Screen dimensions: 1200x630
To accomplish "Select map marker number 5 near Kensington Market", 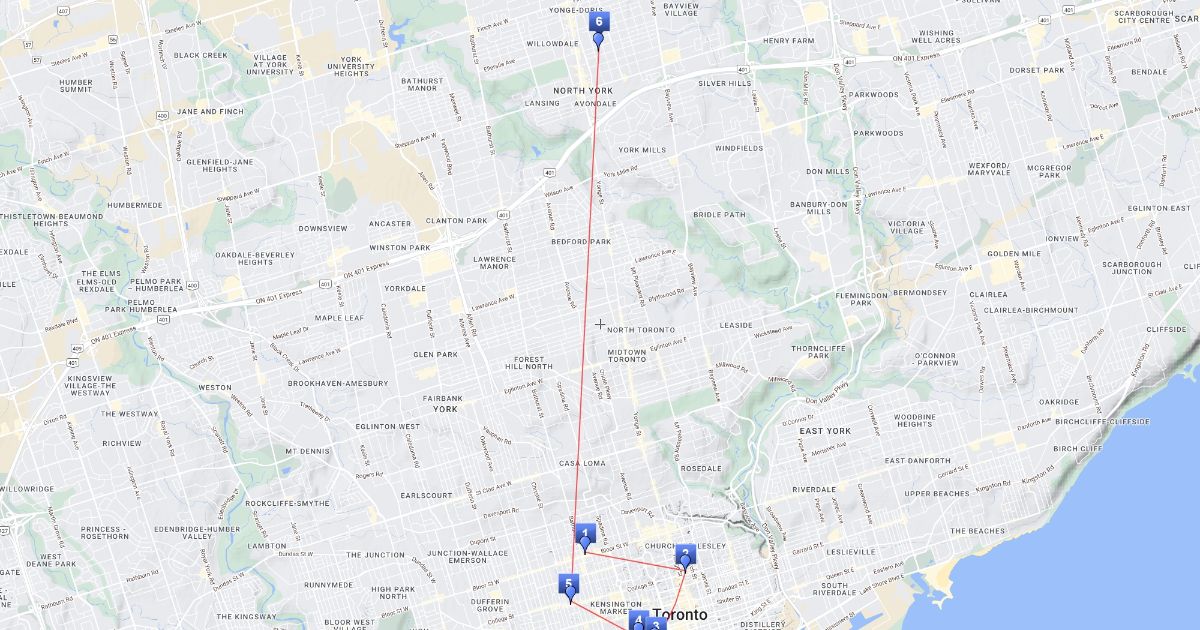I will click(x=570, y=591).
